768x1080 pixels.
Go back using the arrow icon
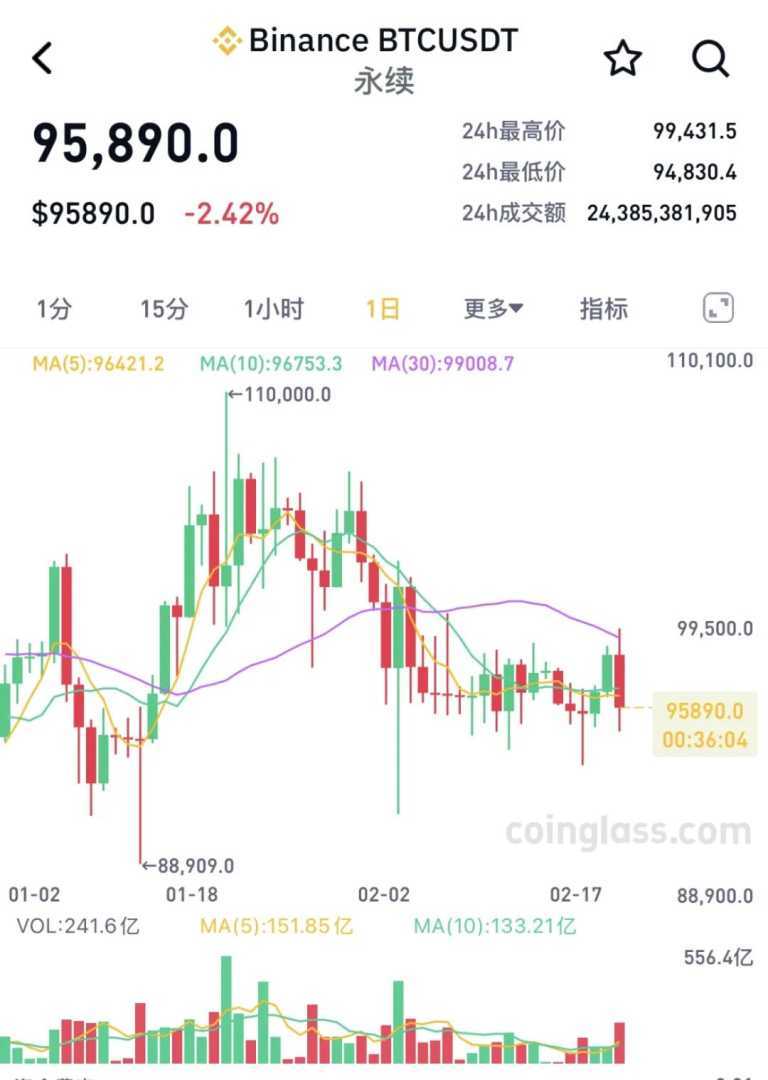pyautogui.click(x=42, y=59)
